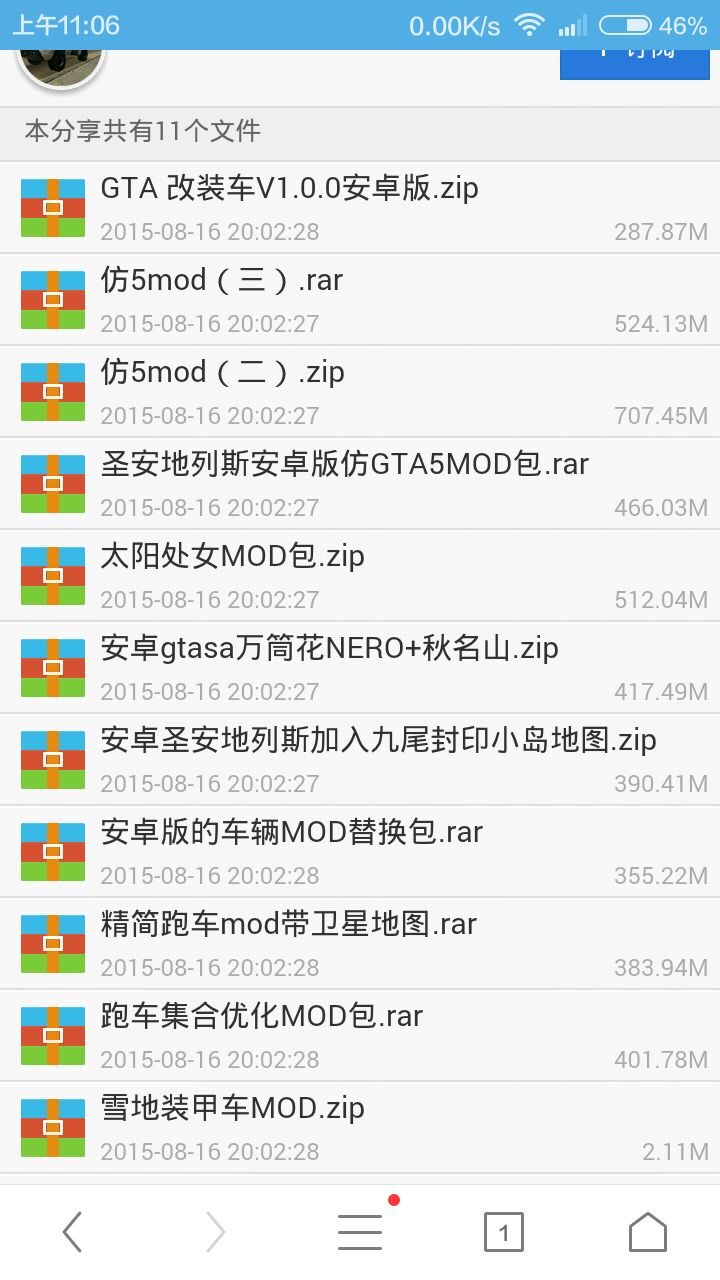Viewport: 720px width, 1280px height.
Task: Tap 精简跑车mod带卫星地图.rar file
Action: click(289, 924)
